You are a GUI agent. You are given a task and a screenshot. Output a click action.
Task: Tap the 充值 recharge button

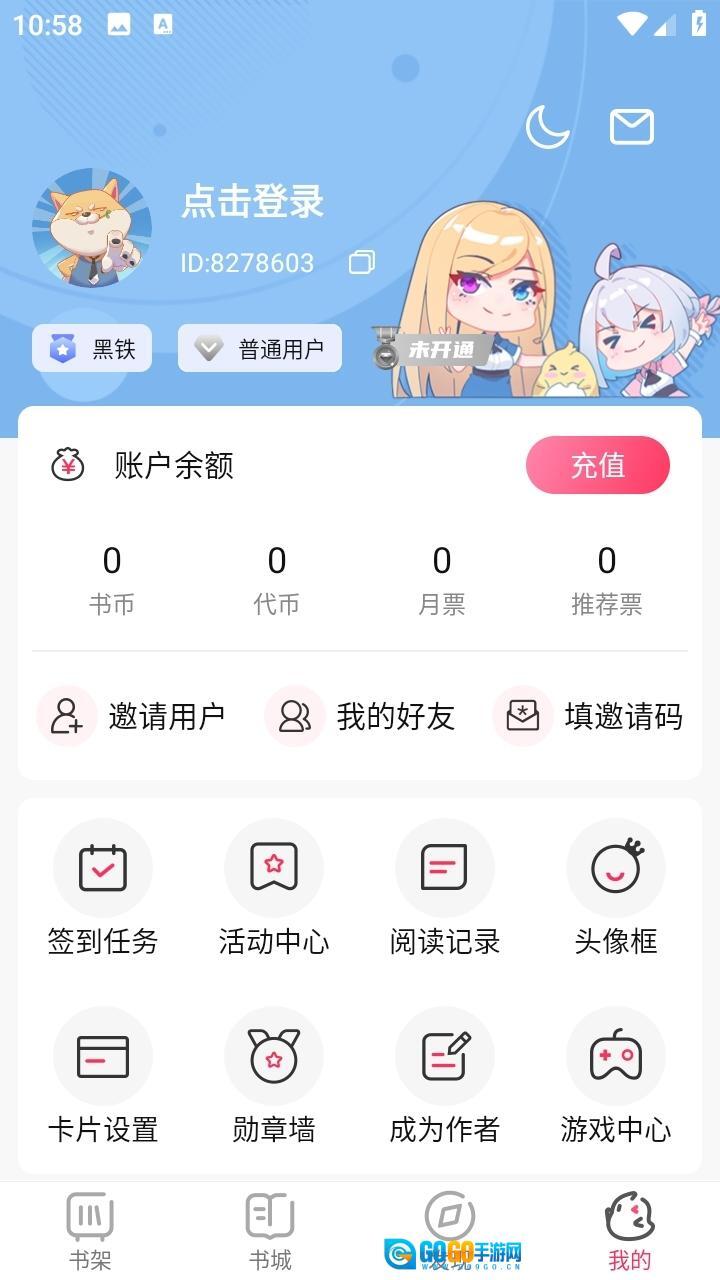tap(597, 465)
